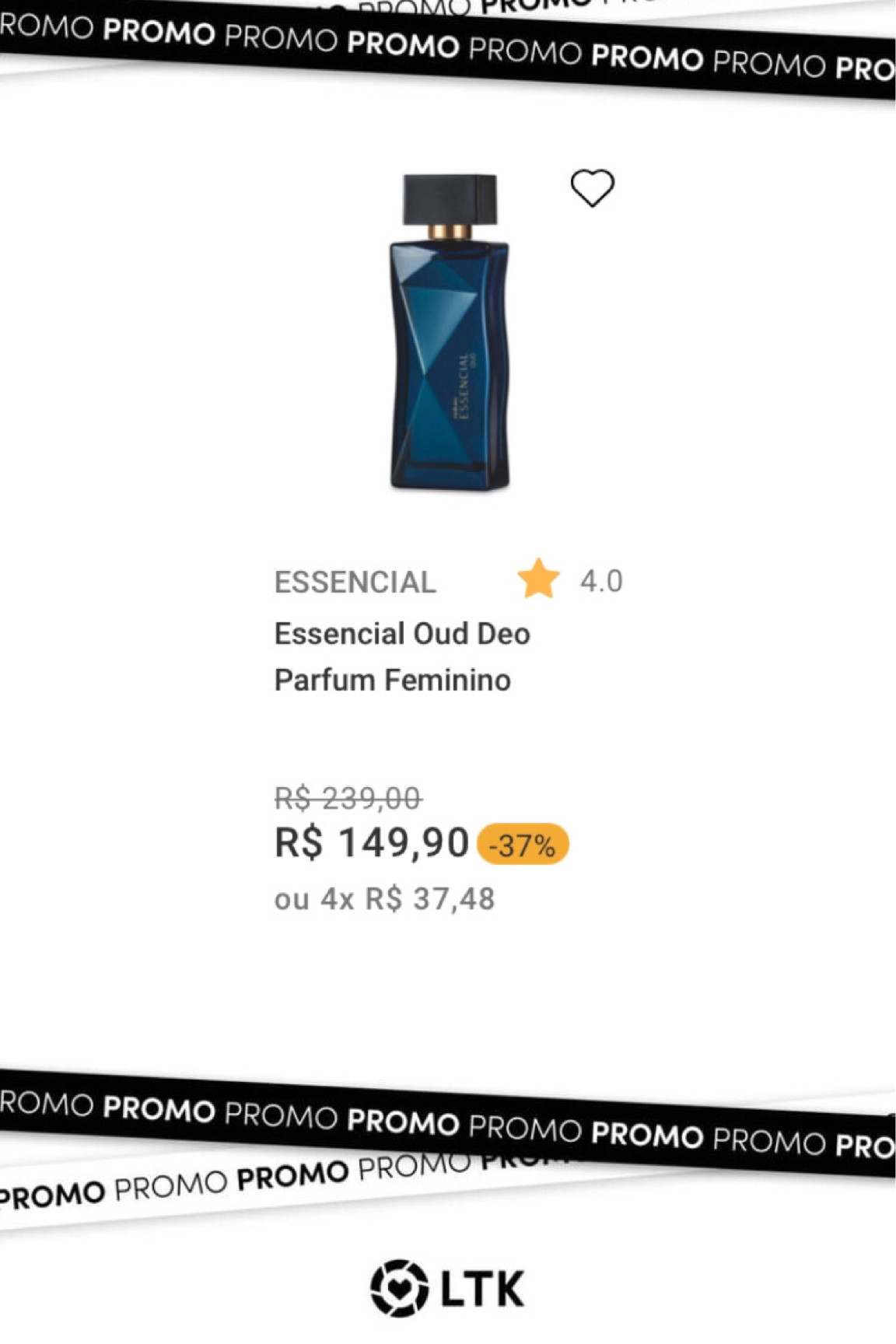896x1344 pixels.
Task: Click the current price R$ 149,90
Action: (x=369, y=844)
